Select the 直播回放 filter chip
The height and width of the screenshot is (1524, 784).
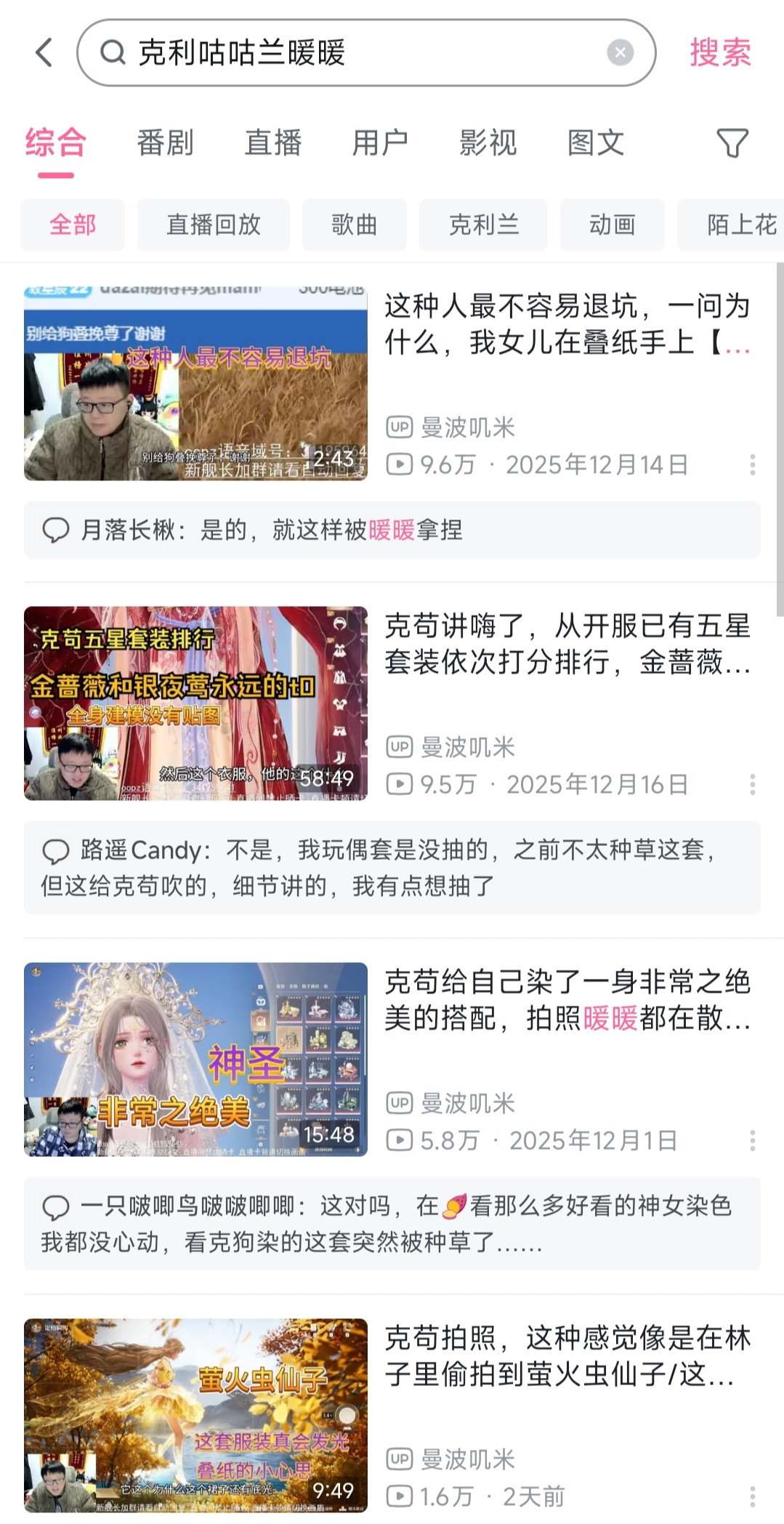click(213, 225)
